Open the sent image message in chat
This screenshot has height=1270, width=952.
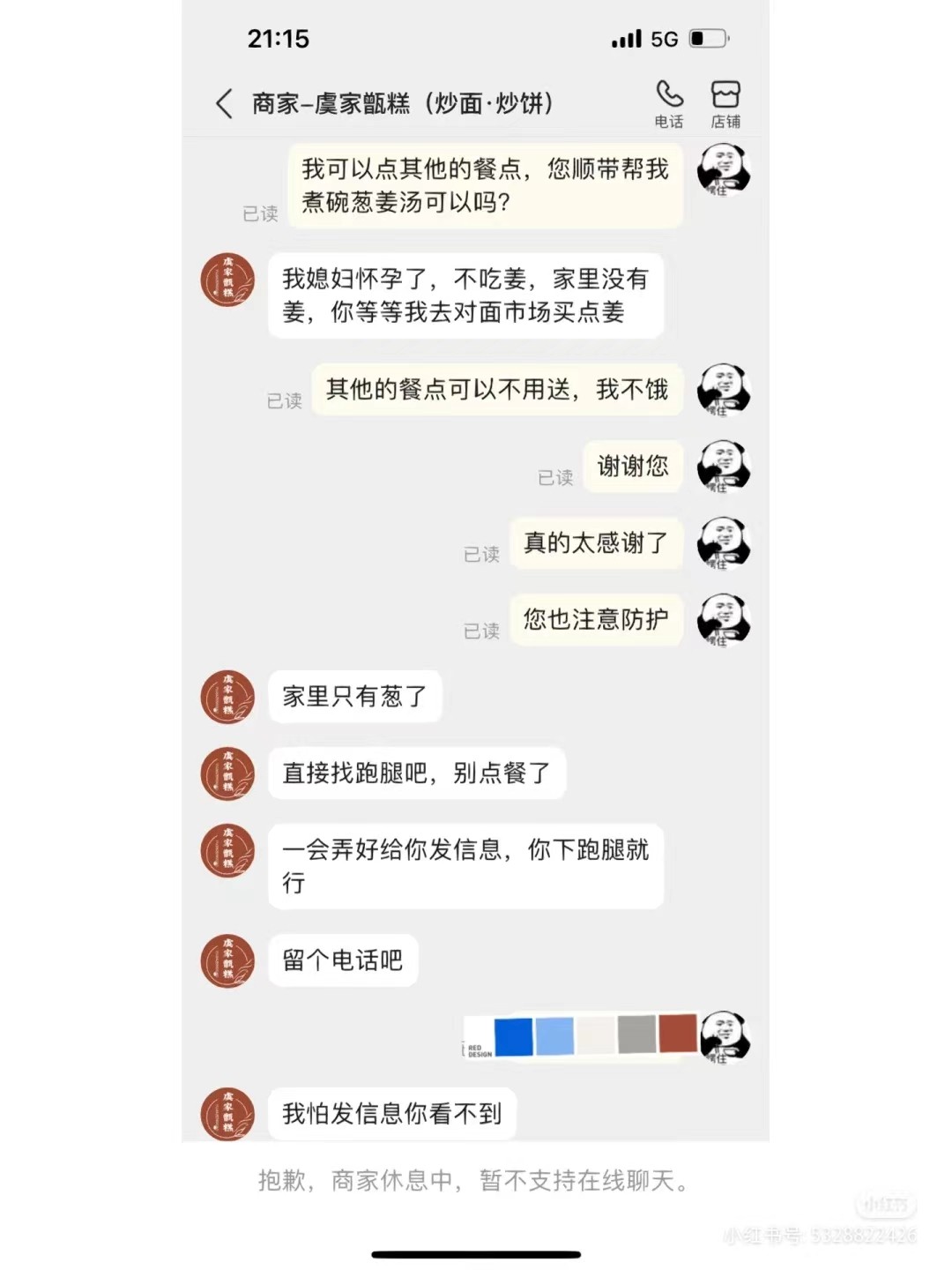tap(580, 1035)
